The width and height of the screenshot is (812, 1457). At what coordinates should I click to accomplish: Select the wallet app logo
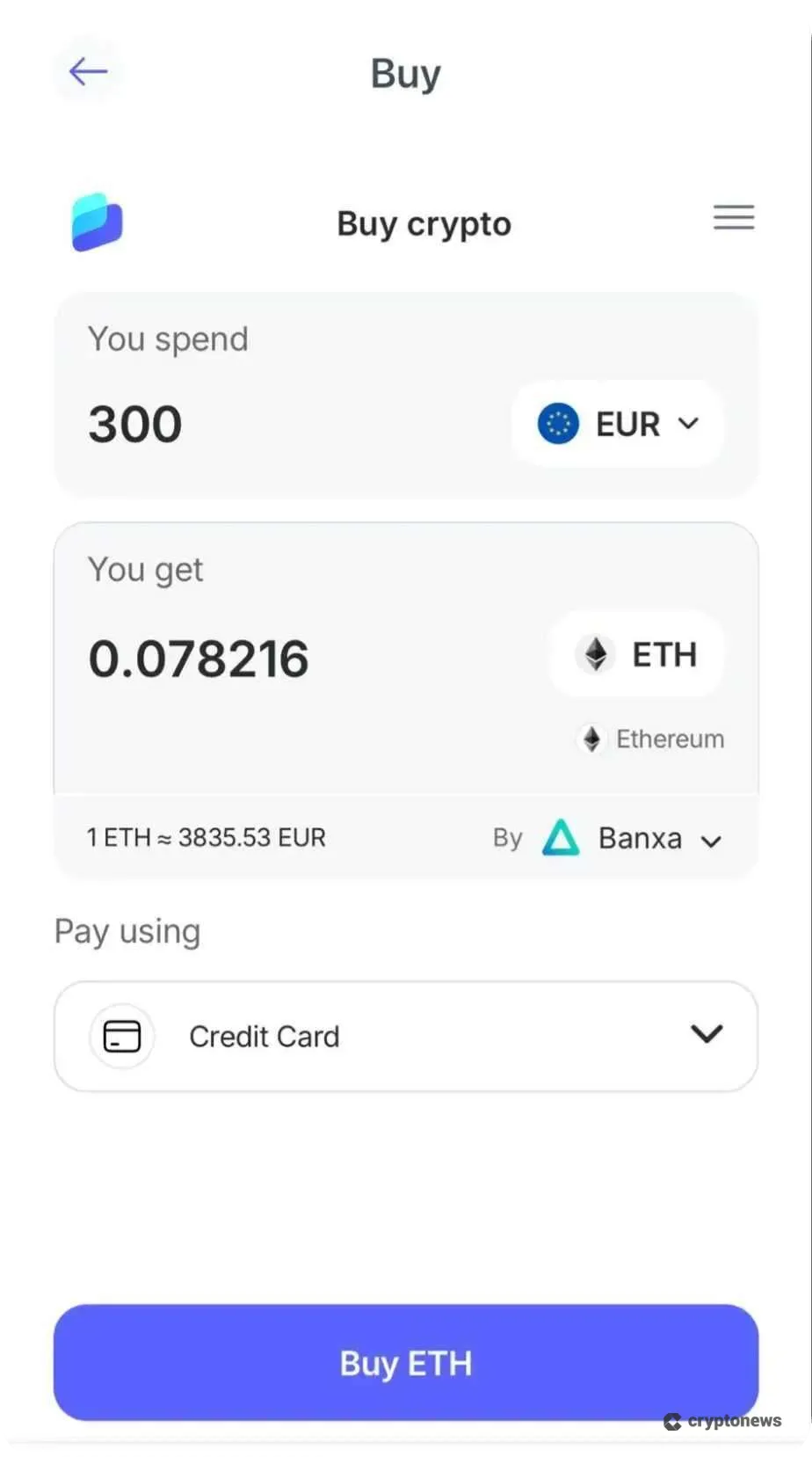[97, 222]
